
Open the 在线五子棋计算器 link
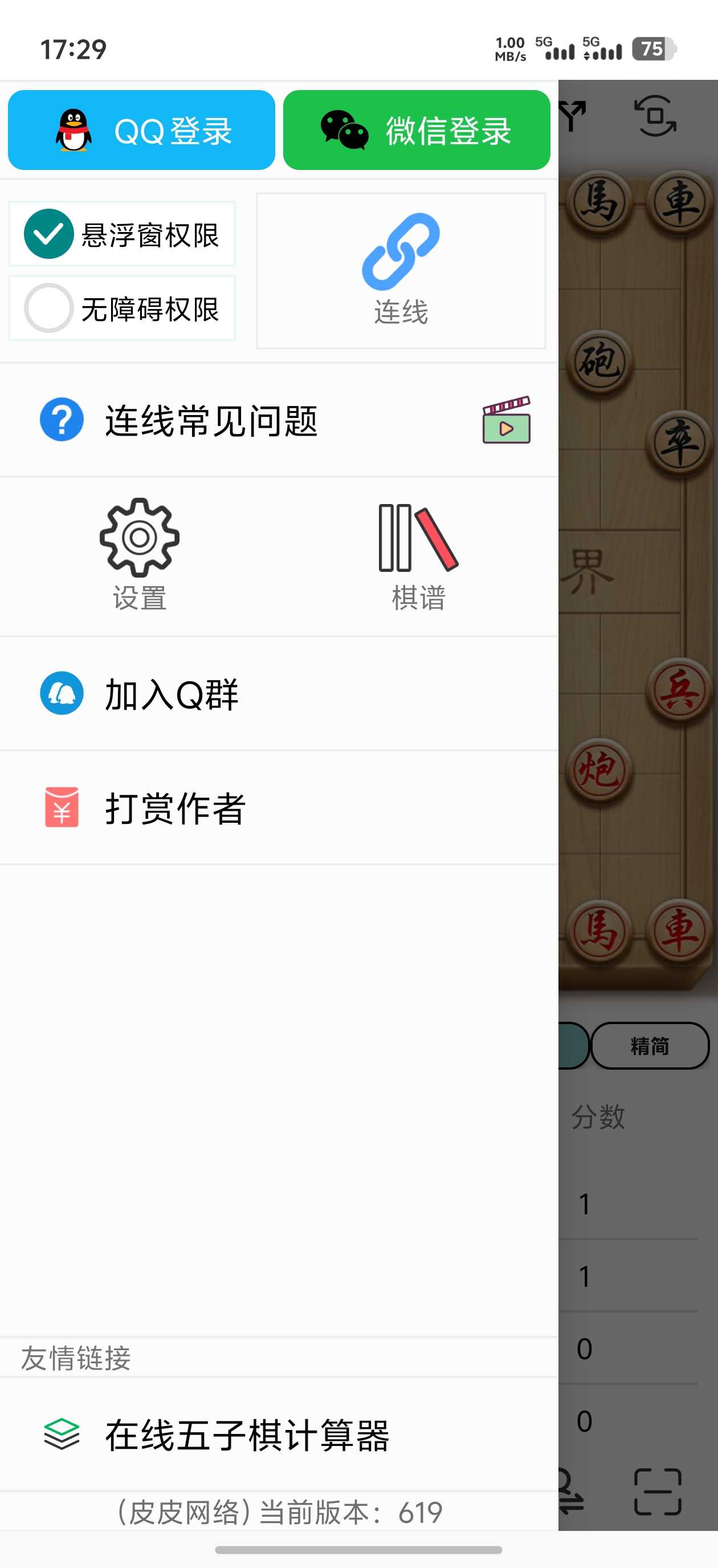click(x=246, y=1435)
